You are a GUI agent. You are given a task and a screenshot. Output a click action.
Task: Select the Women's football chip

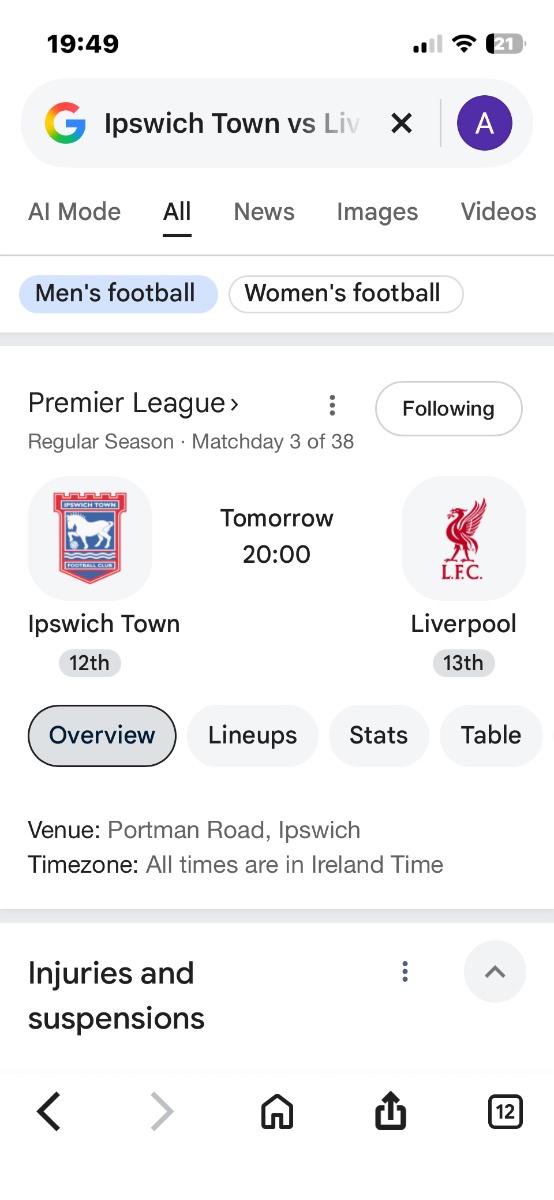coord(346,294)
